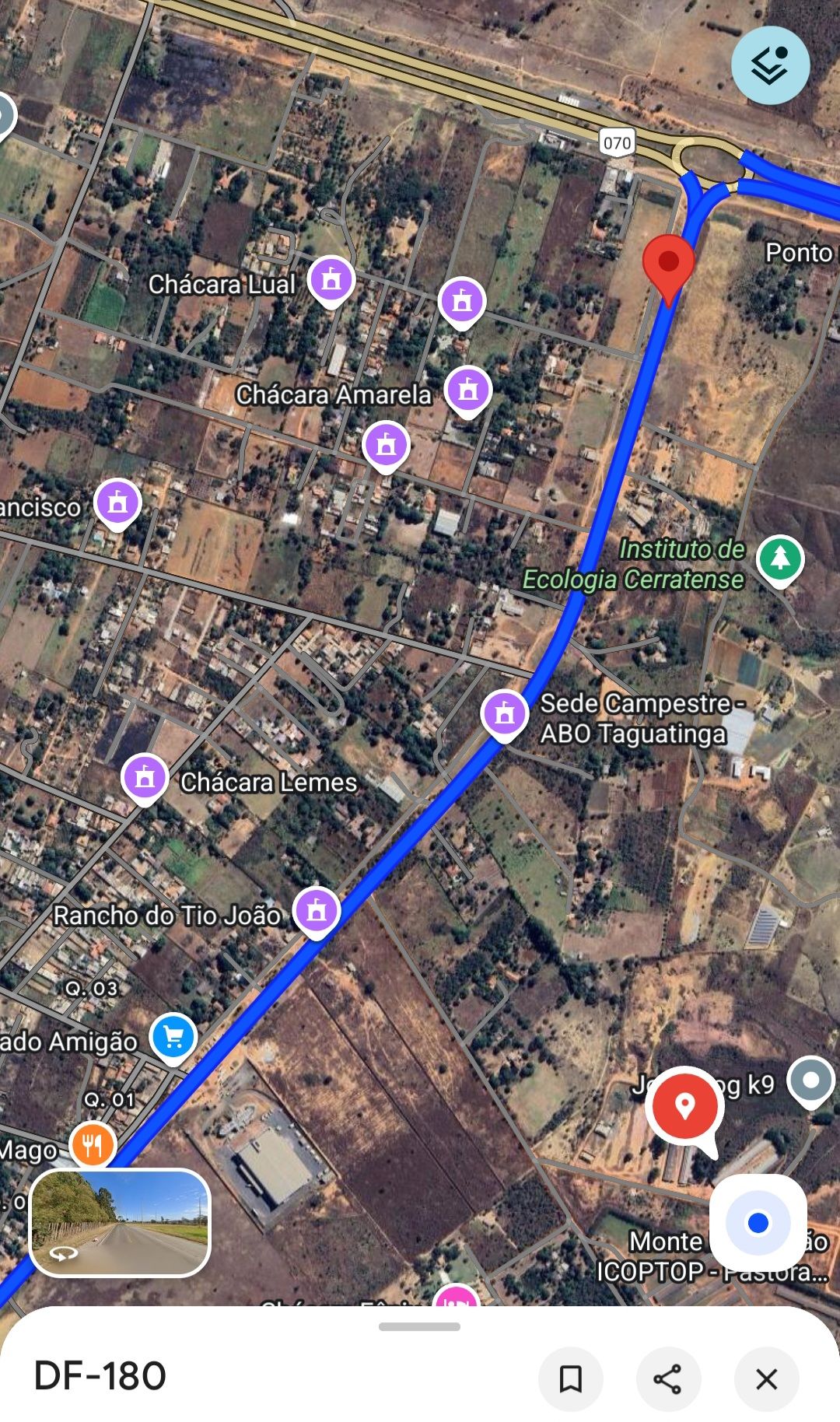Screen dimensions: 840x1422
Task: Open the map layers selector
Action: click(x=770, y=65)
